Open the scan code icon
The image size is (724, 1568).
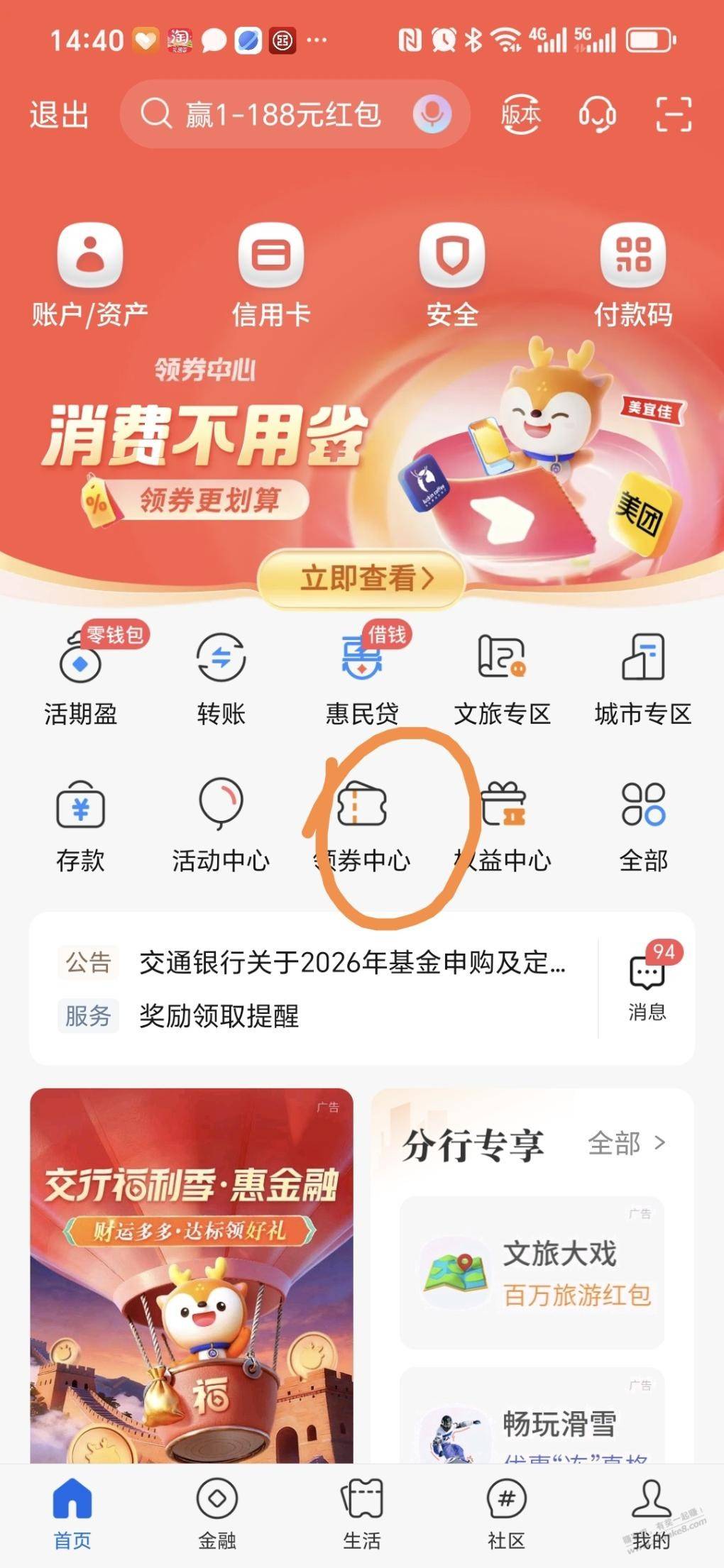click(x=673, y=114)
